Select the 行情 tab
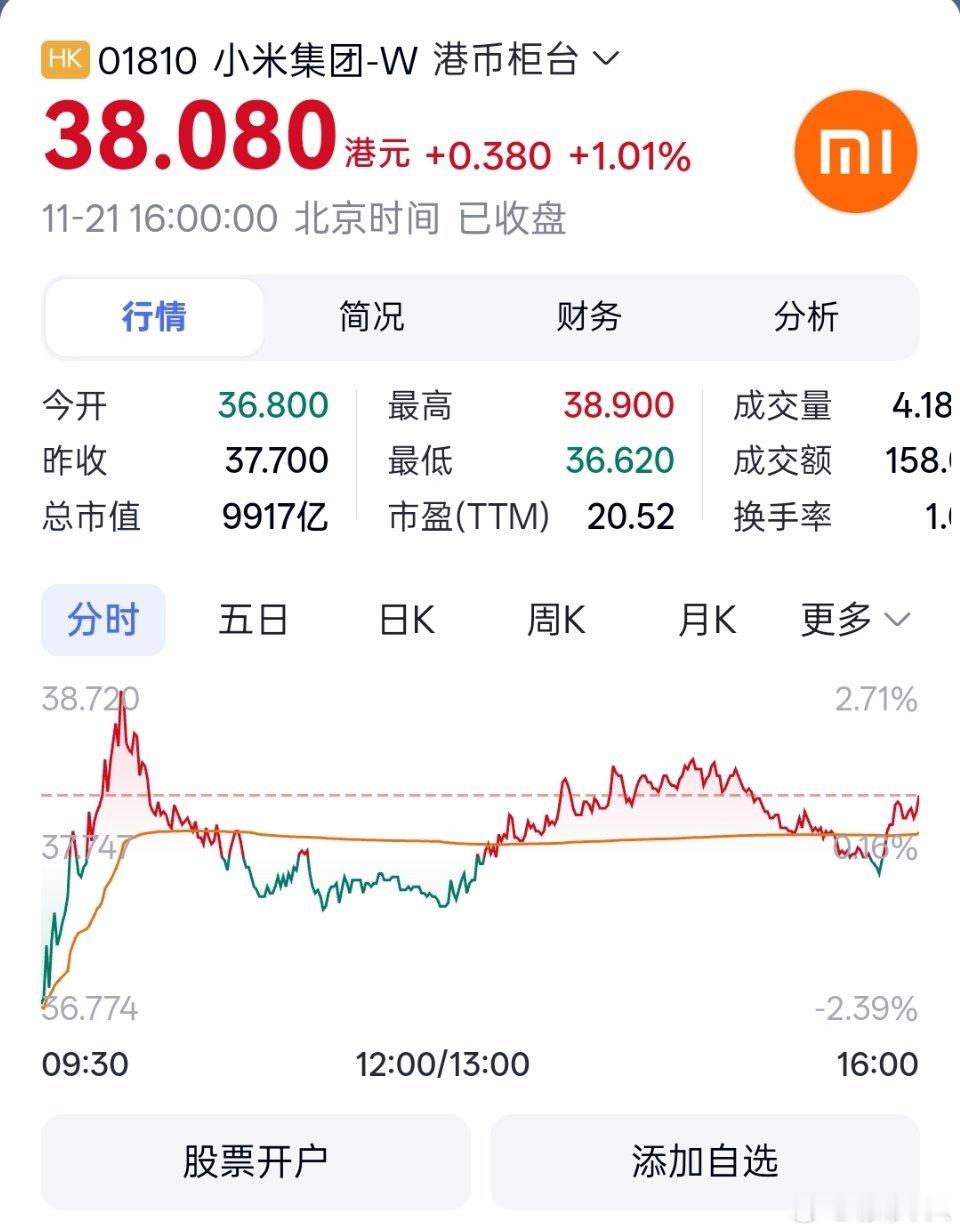Screen dimensions: 960x1232 [154, 317]
